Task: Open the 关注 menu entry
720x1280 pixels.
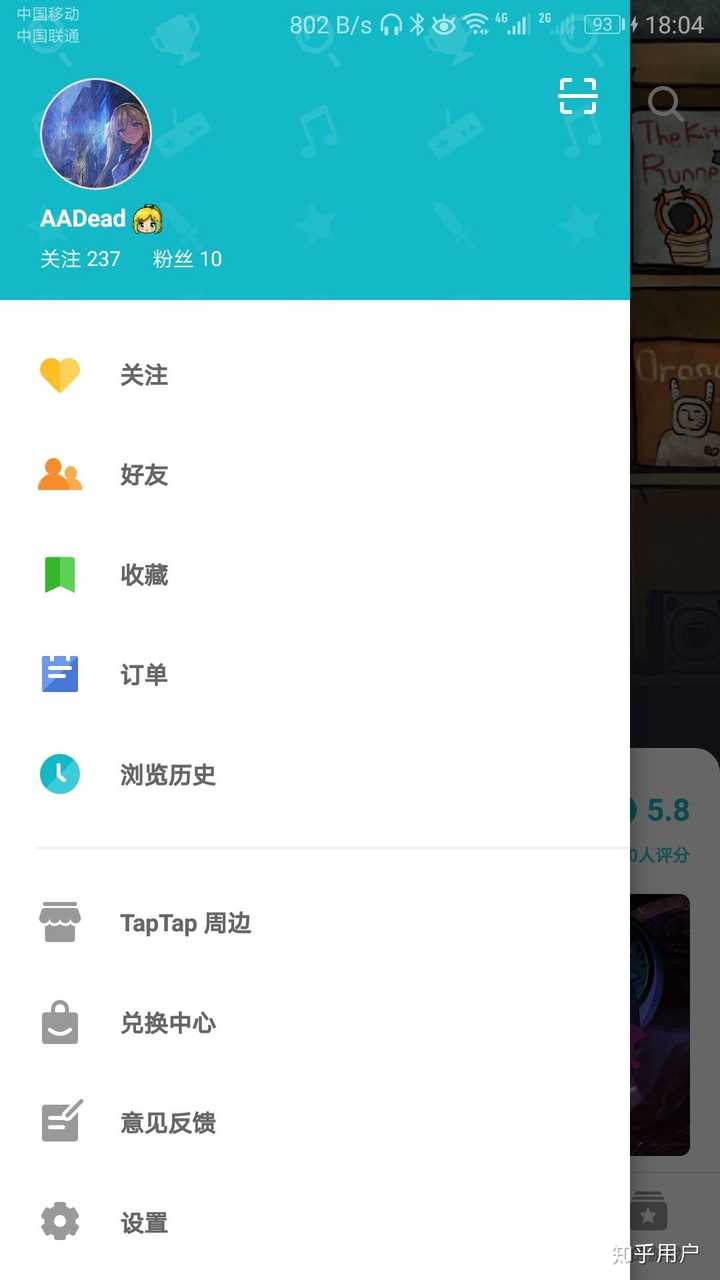Action: coord(145,376)
